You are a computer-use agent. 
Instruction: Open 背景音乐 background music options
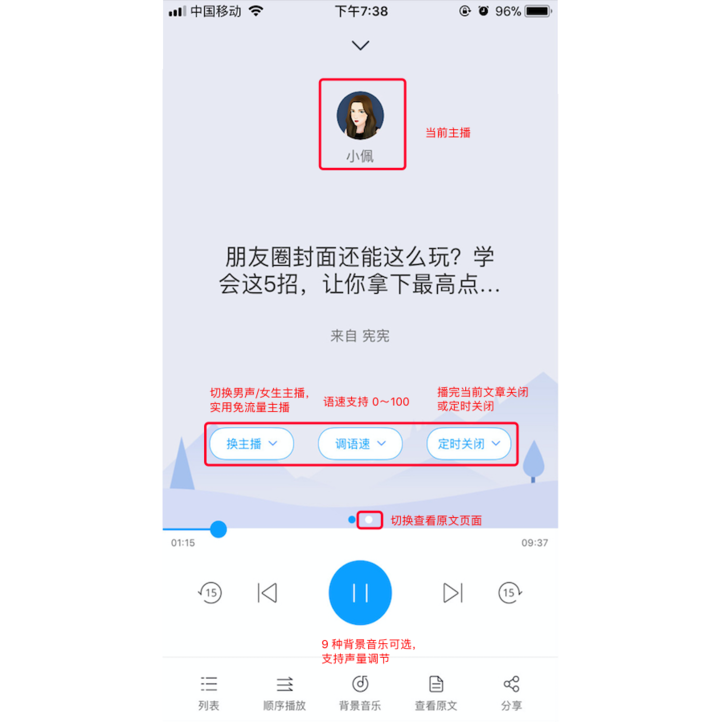[360, 692]
